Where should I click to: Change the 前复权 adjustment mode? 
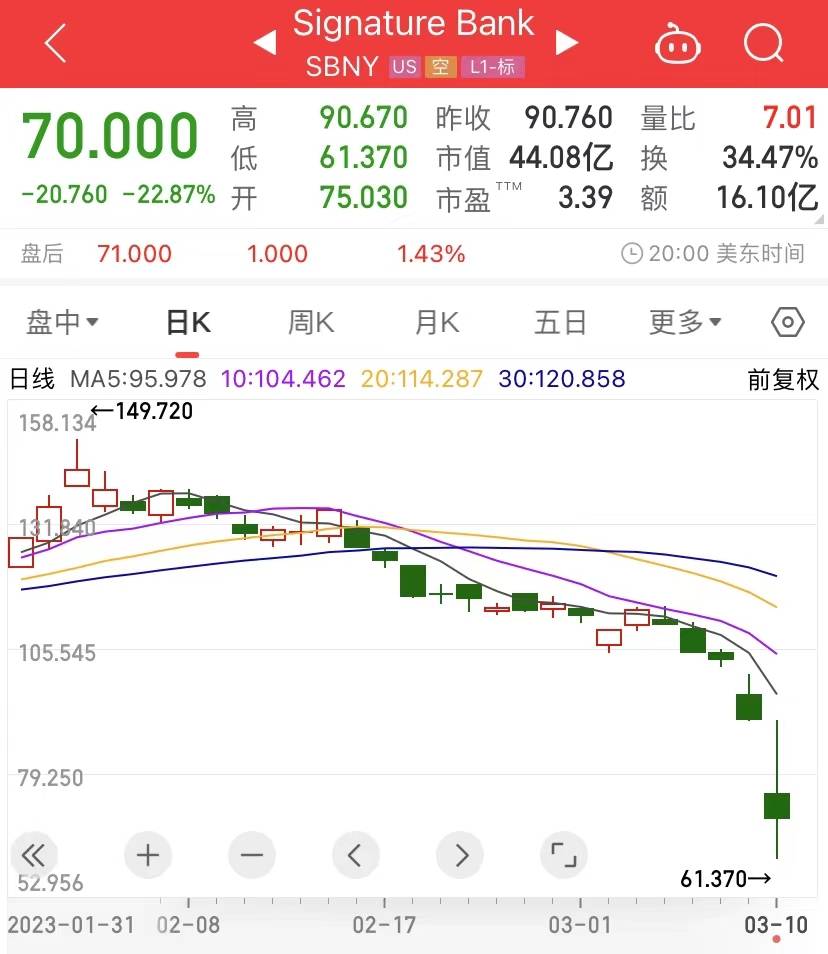pyautogui.click(x=783, y=380)
